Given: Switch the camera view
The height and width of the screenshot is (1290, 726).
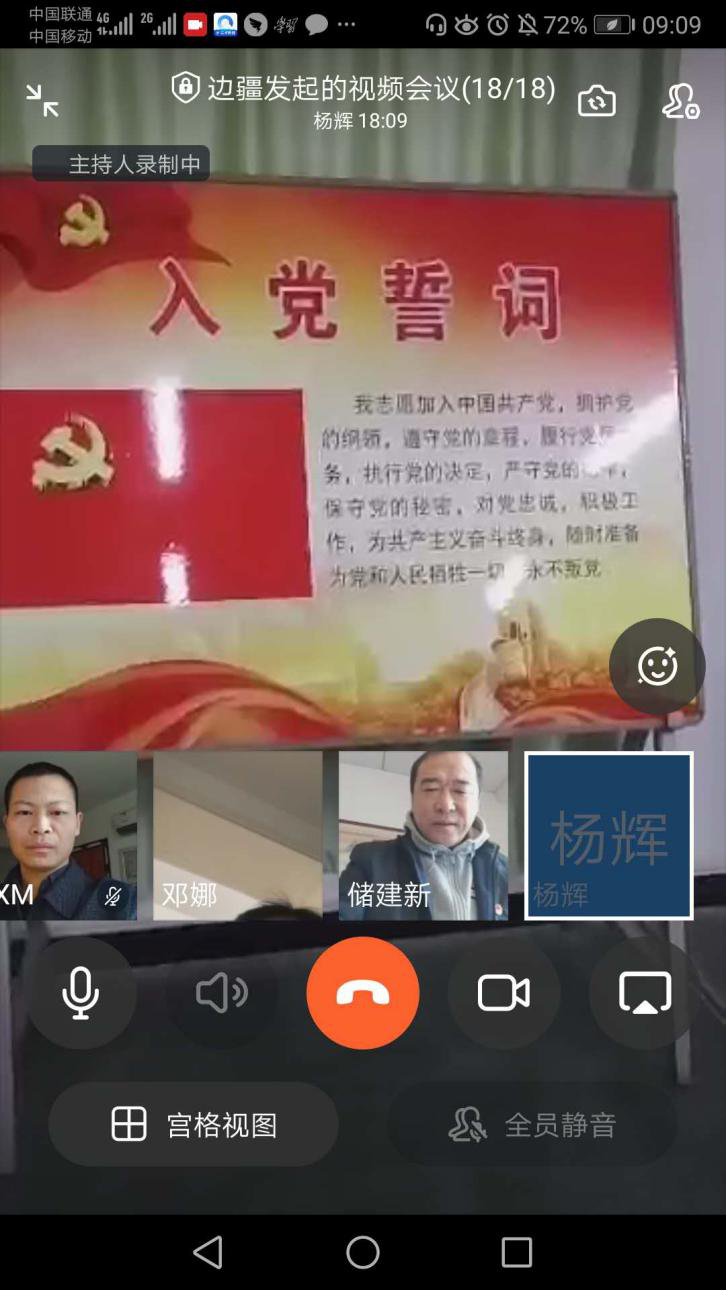Looking at the screenshot, I should [x=596, y=101].
